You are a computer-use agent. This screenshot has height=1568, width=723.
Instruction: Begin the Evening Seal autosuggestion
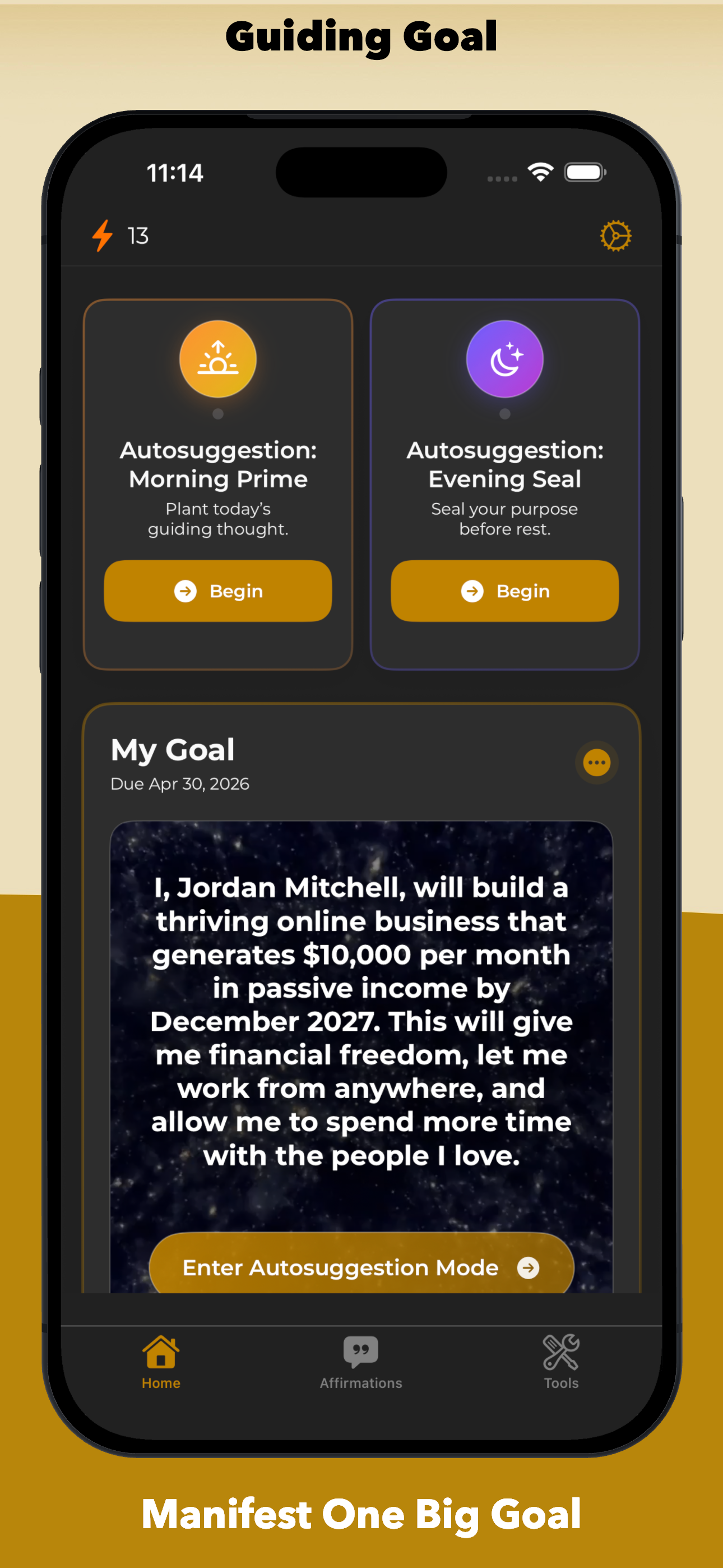click(504, 591)
